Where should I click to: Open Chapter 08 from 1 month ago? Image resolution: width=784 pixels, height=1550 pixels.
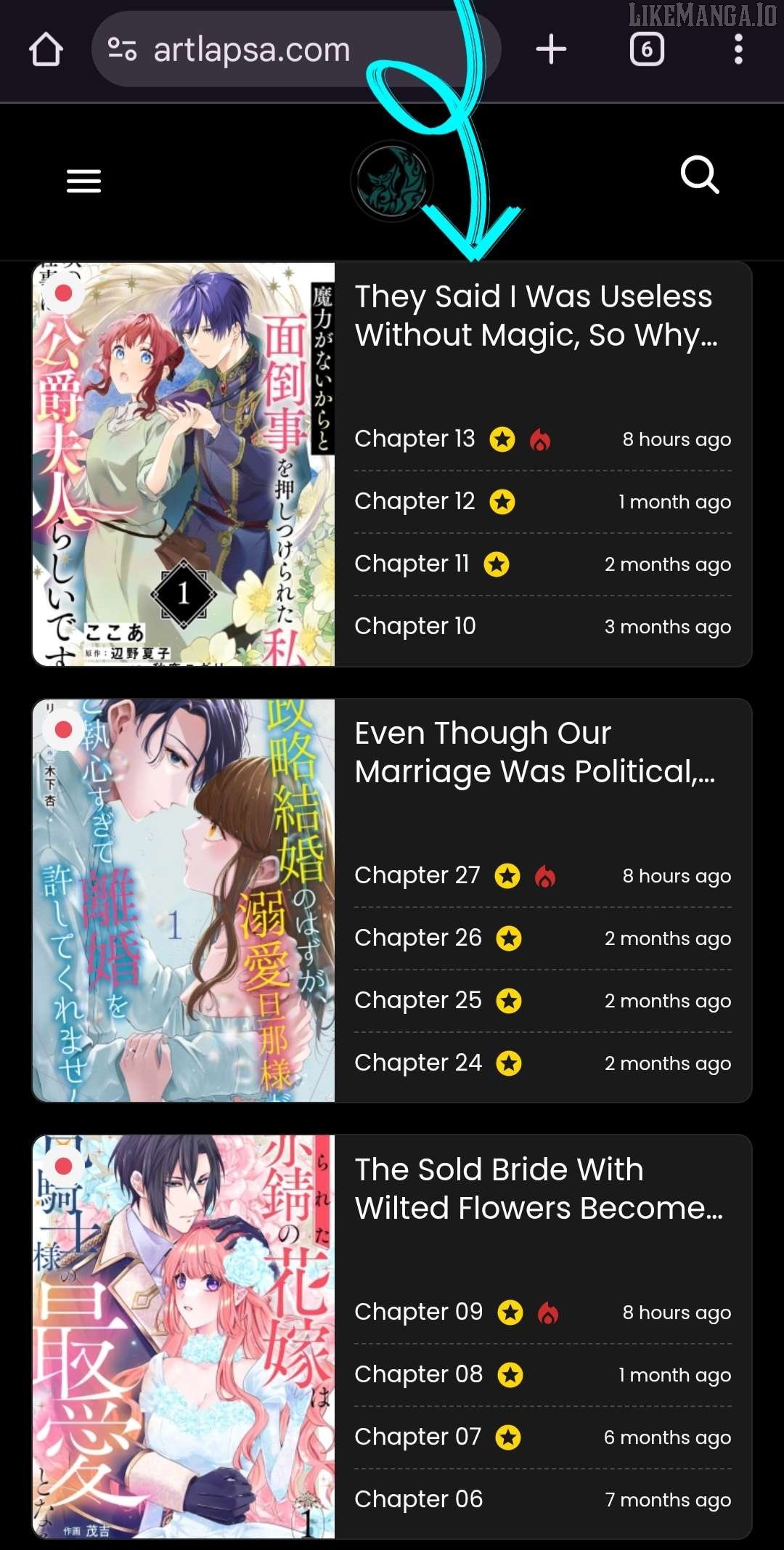tap(418, 1374)
